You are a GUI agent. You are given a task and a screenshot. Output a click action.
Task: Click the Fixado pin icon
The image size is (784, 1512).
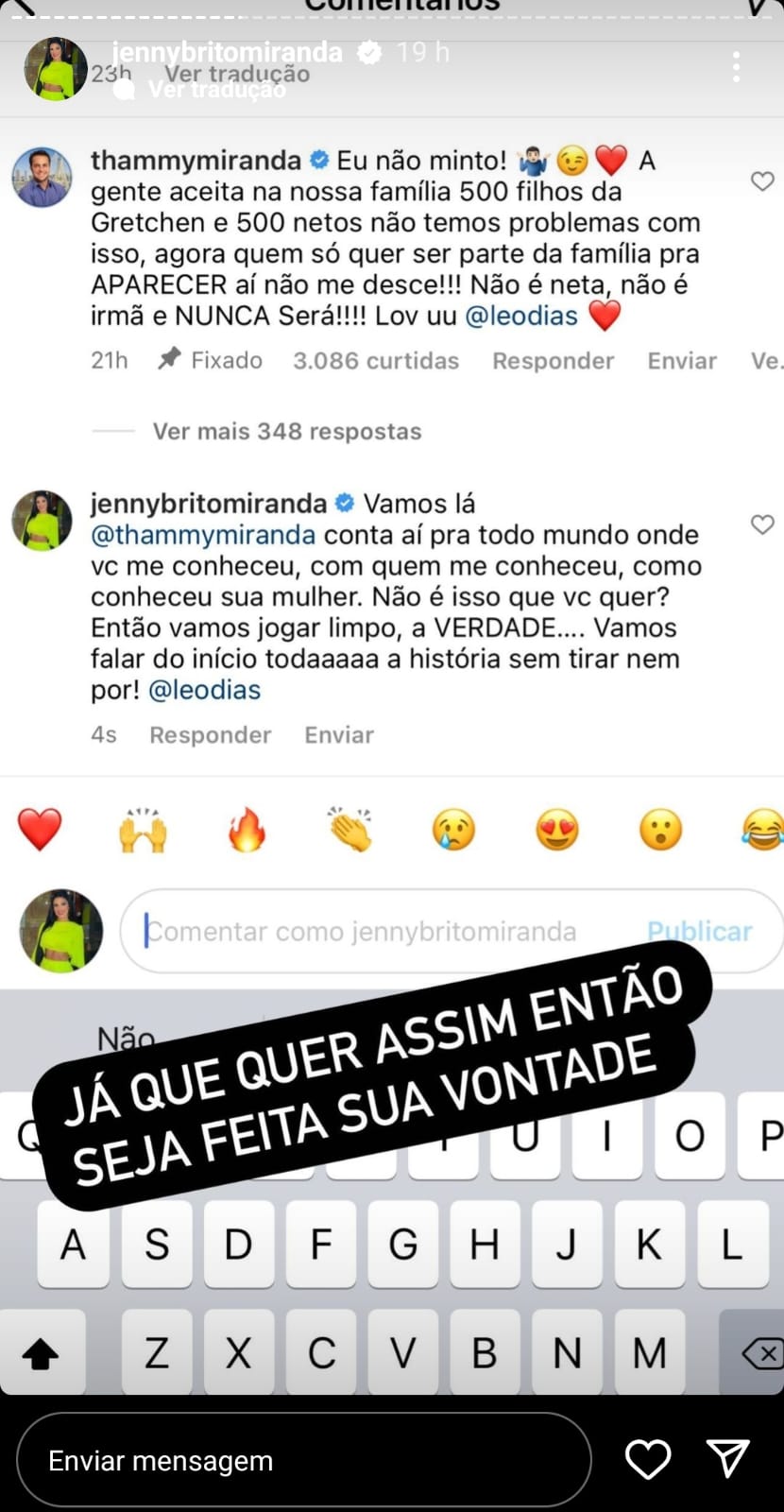(170, 360)
